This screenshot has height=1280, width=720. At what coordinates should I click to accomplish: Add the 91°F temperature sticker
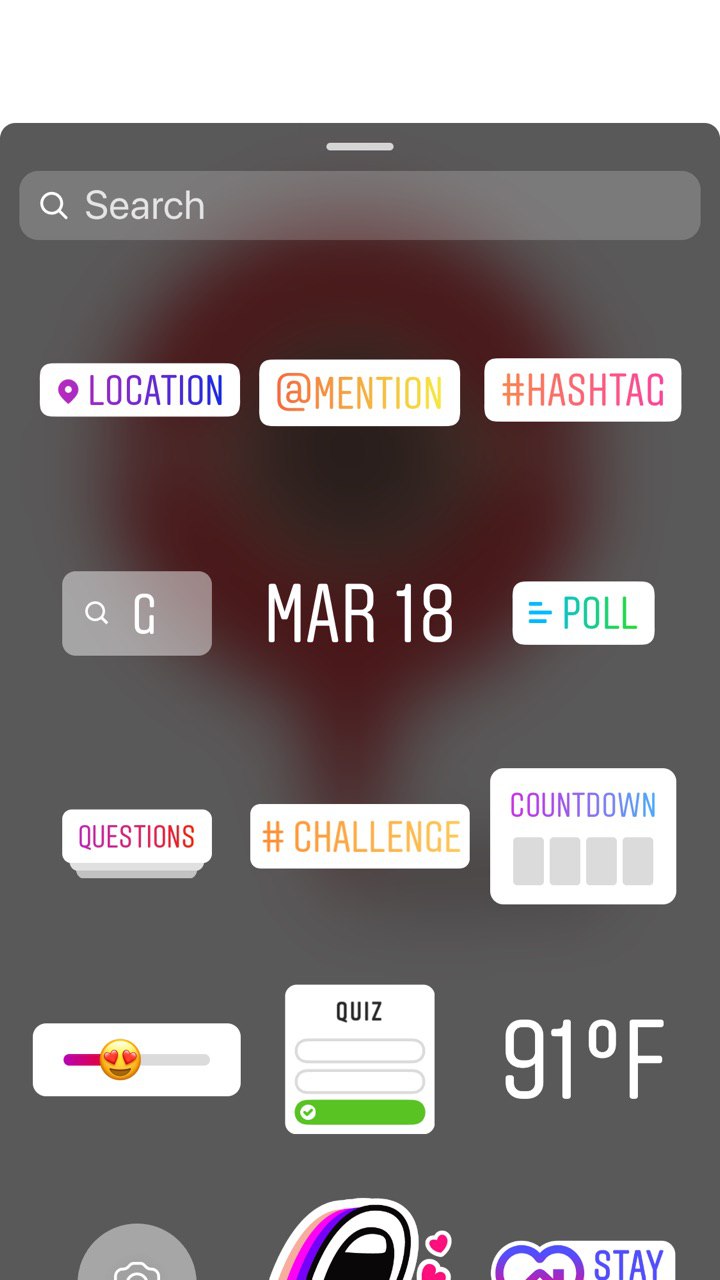[584, 1059]
